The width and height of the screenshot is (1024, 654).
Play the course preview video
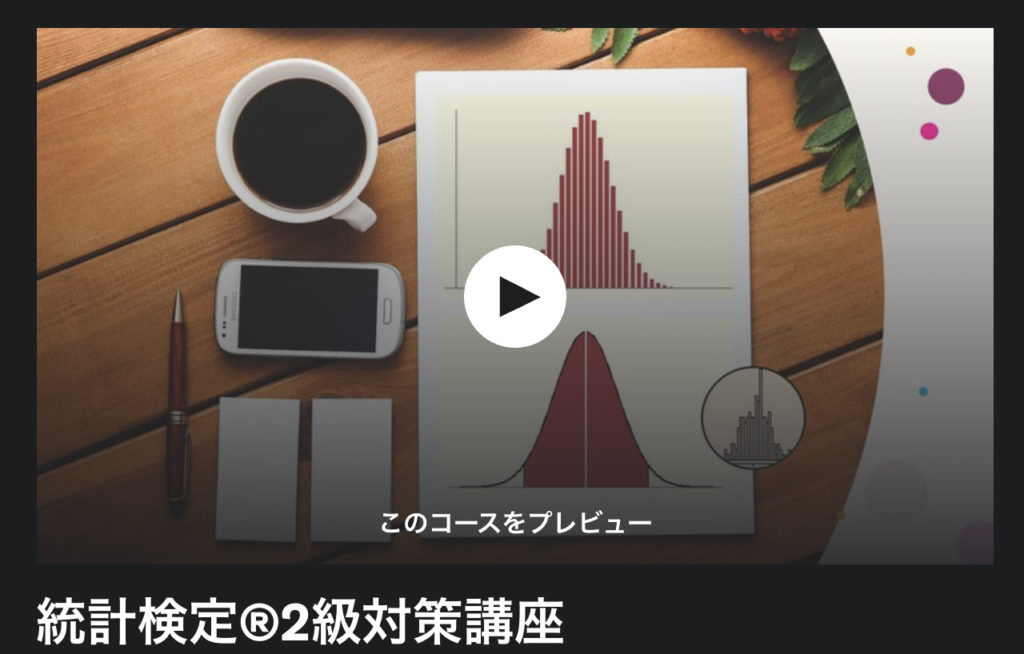pyautogui.click(x=515, y=297)
